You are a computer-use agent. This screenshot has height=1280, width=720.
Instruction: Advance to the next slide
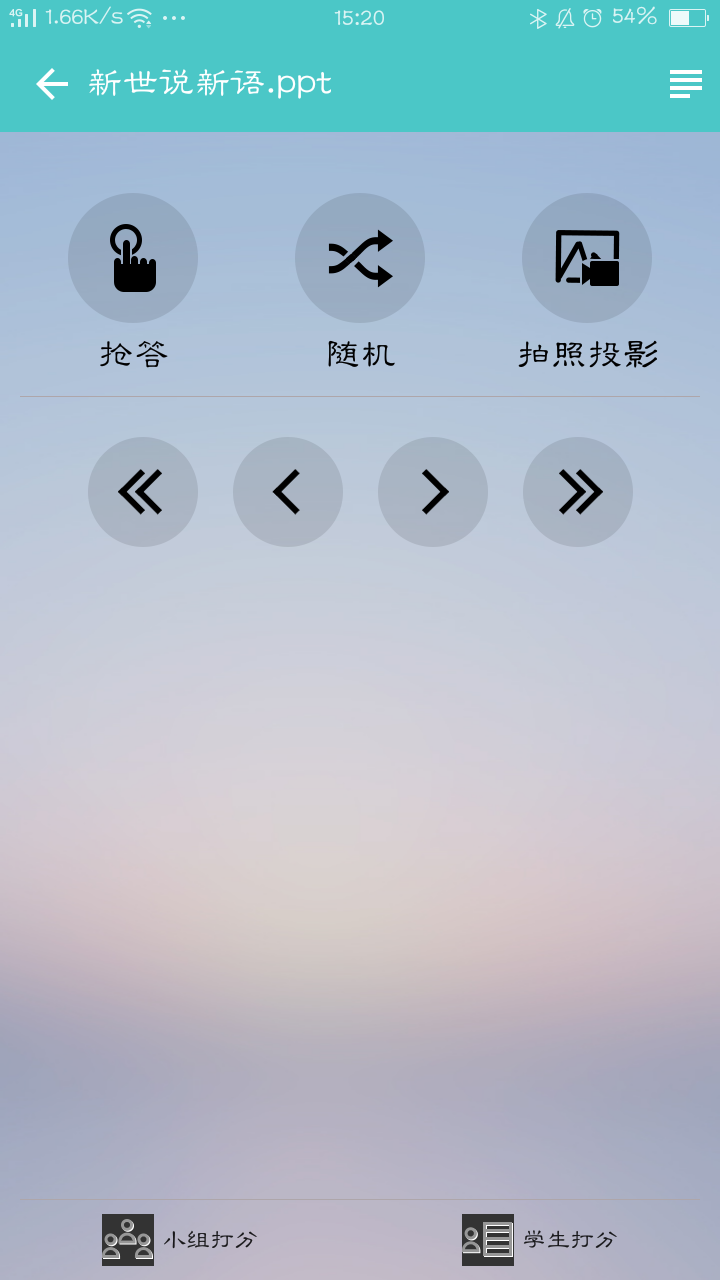click(433, 492)
